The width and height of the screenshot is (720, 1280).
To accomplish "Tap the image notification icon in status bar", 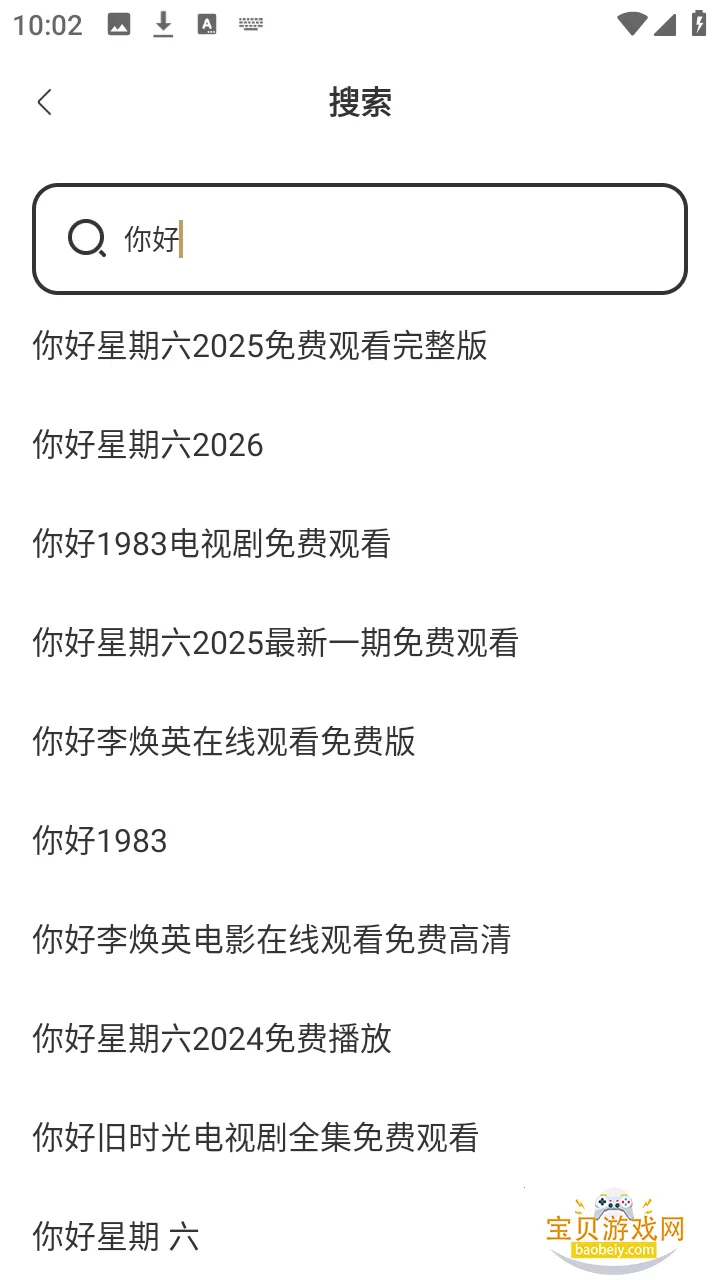I will click(x=119, y=23).
